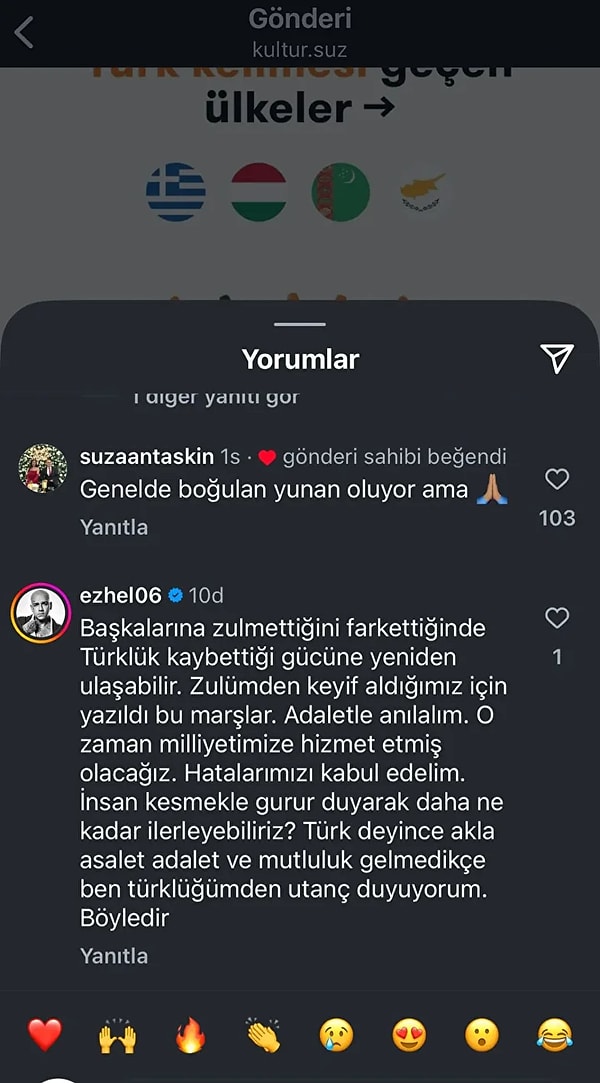Open the ezhel06 username link
Viewport: 600px width, 1083px height.
tap(120, 595)
